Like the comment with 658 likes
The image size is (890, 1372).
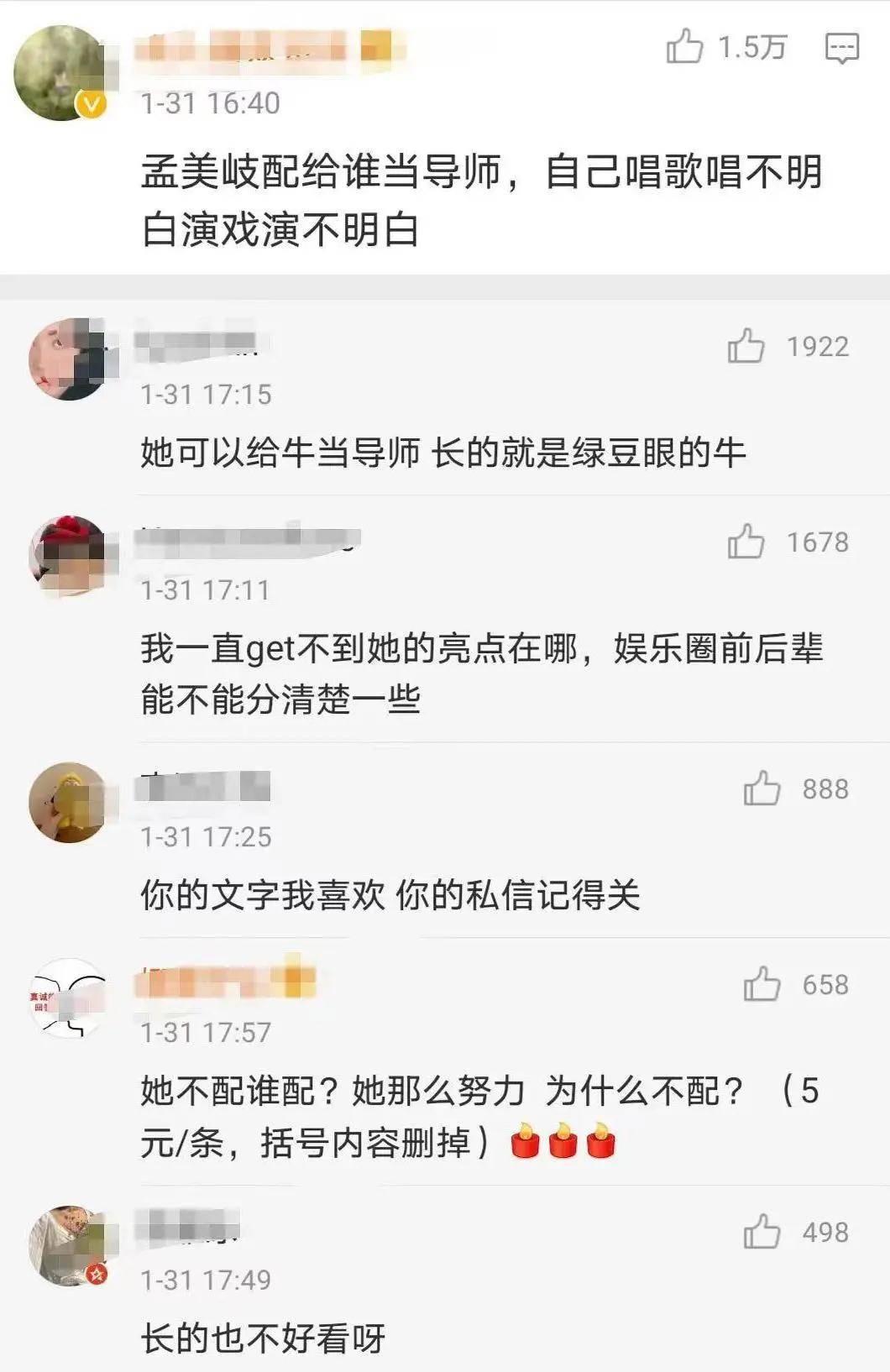point(762,984)
